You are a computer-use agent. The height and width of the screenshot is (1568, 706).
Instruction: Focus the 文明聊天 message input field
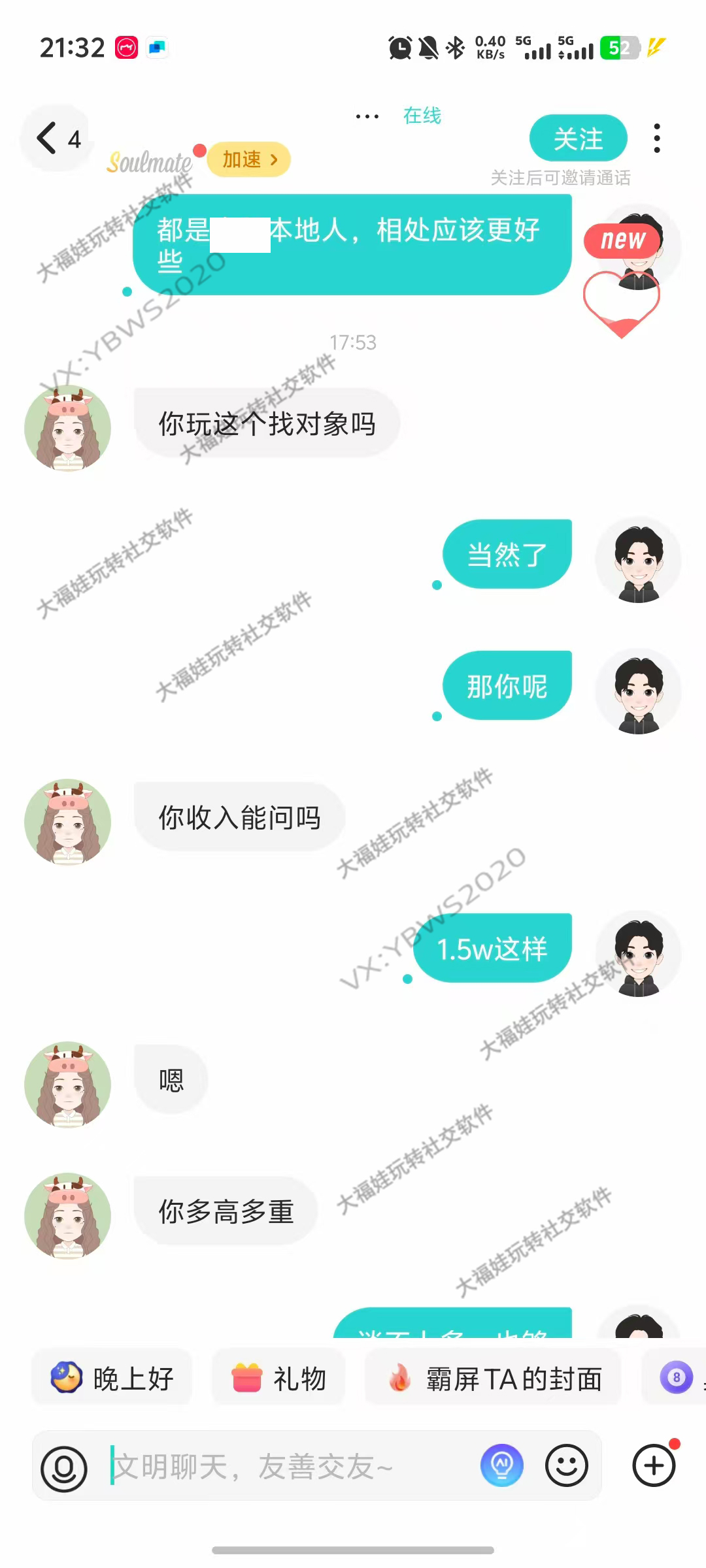(x=288, y=1467)
